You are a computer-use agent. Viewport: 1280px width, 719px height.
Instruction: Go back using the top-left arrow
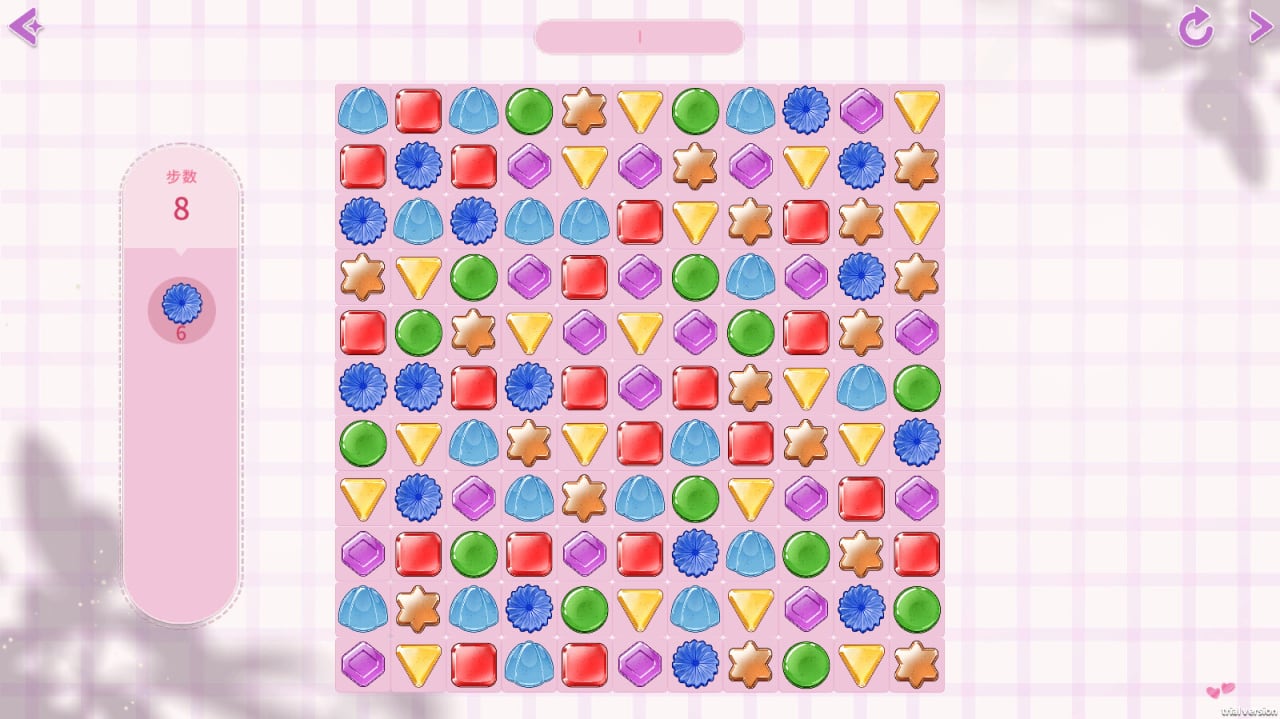coord(25,27)
